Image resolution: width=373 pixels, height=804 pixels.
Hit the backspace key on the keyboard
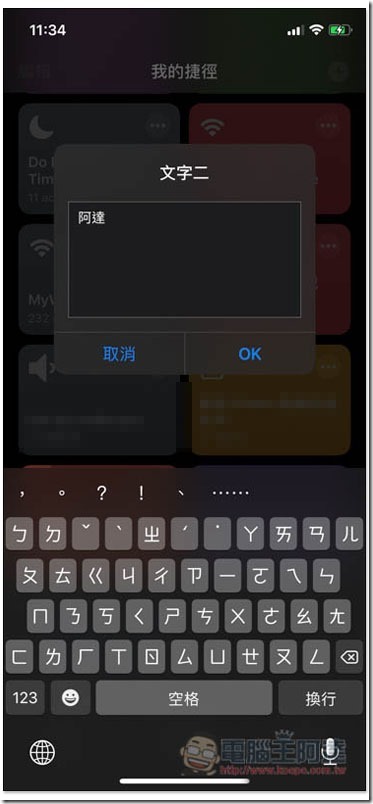click(349, 656)
